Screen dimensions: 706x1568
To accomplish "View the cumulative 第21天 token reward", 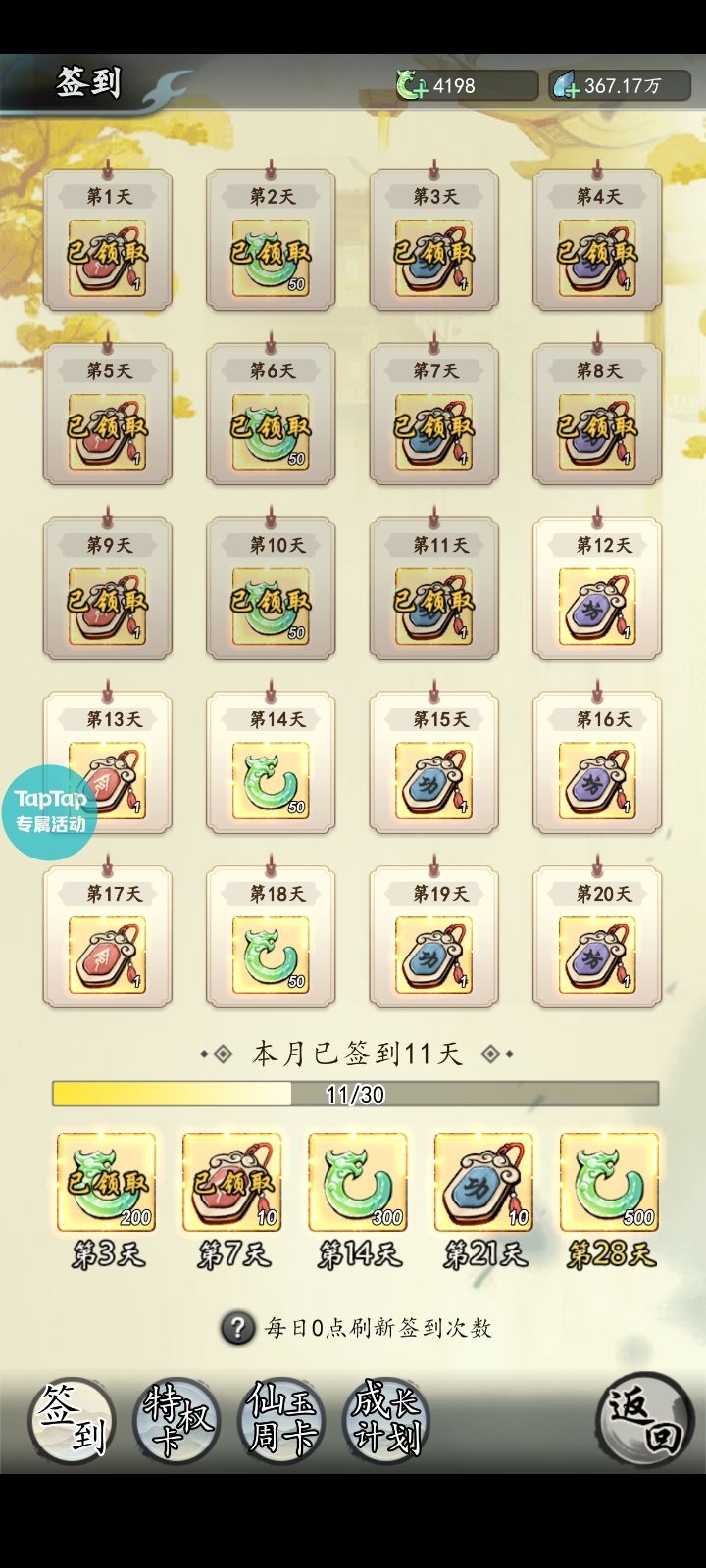I will [x=483, y=1183].
